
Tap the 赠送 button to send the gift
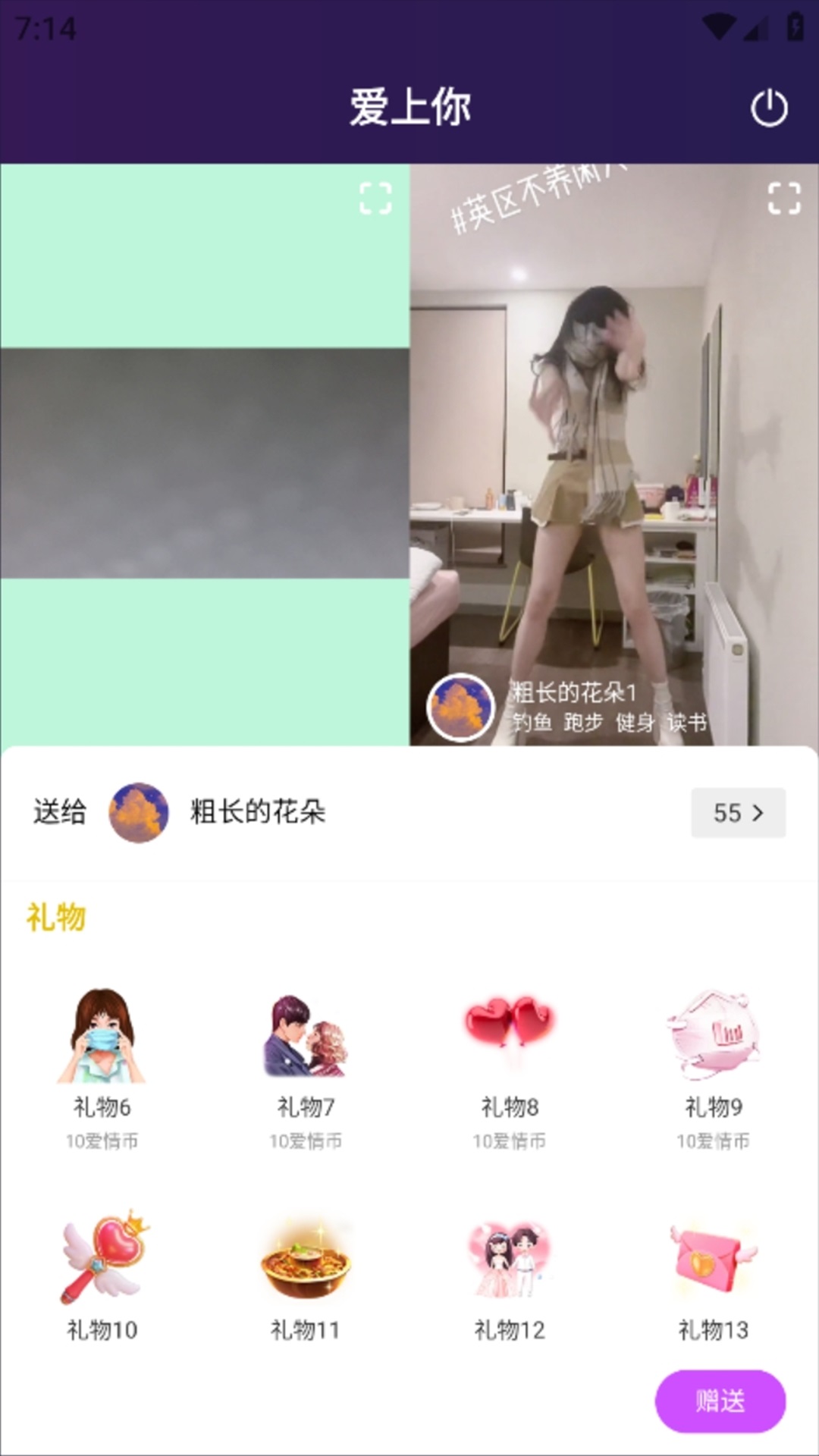point(720,1401)
